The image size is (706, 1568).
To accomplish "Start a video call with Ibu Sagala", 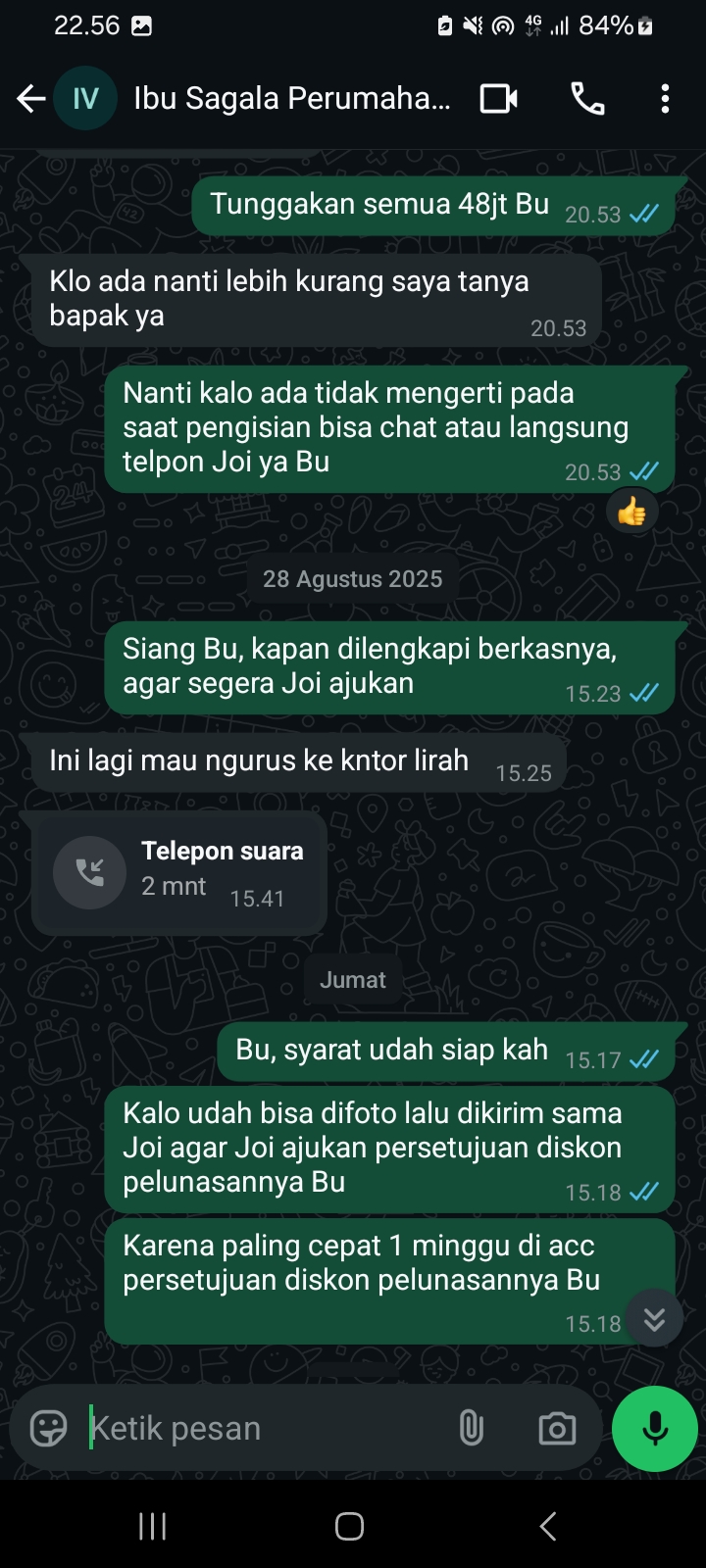I will coord(498,98).
